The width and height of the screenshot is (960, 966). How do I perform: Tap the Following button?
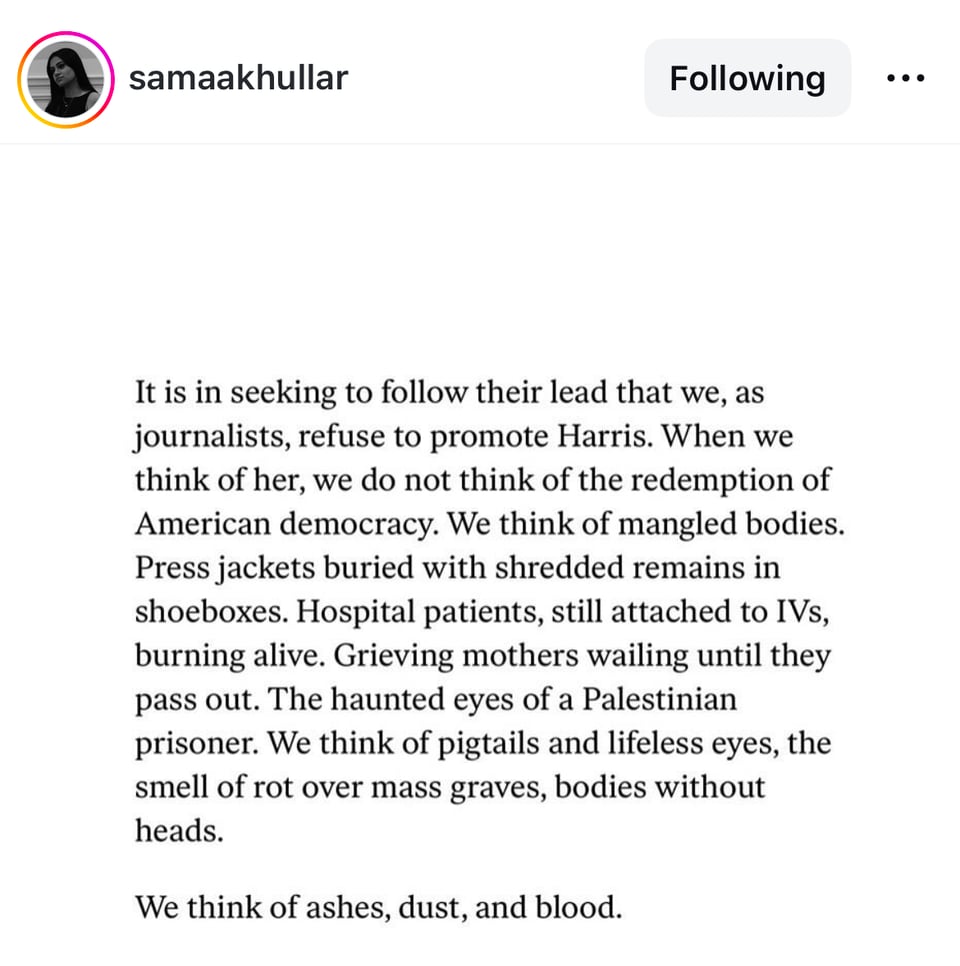pyautogui.click(x=747, y=78)
